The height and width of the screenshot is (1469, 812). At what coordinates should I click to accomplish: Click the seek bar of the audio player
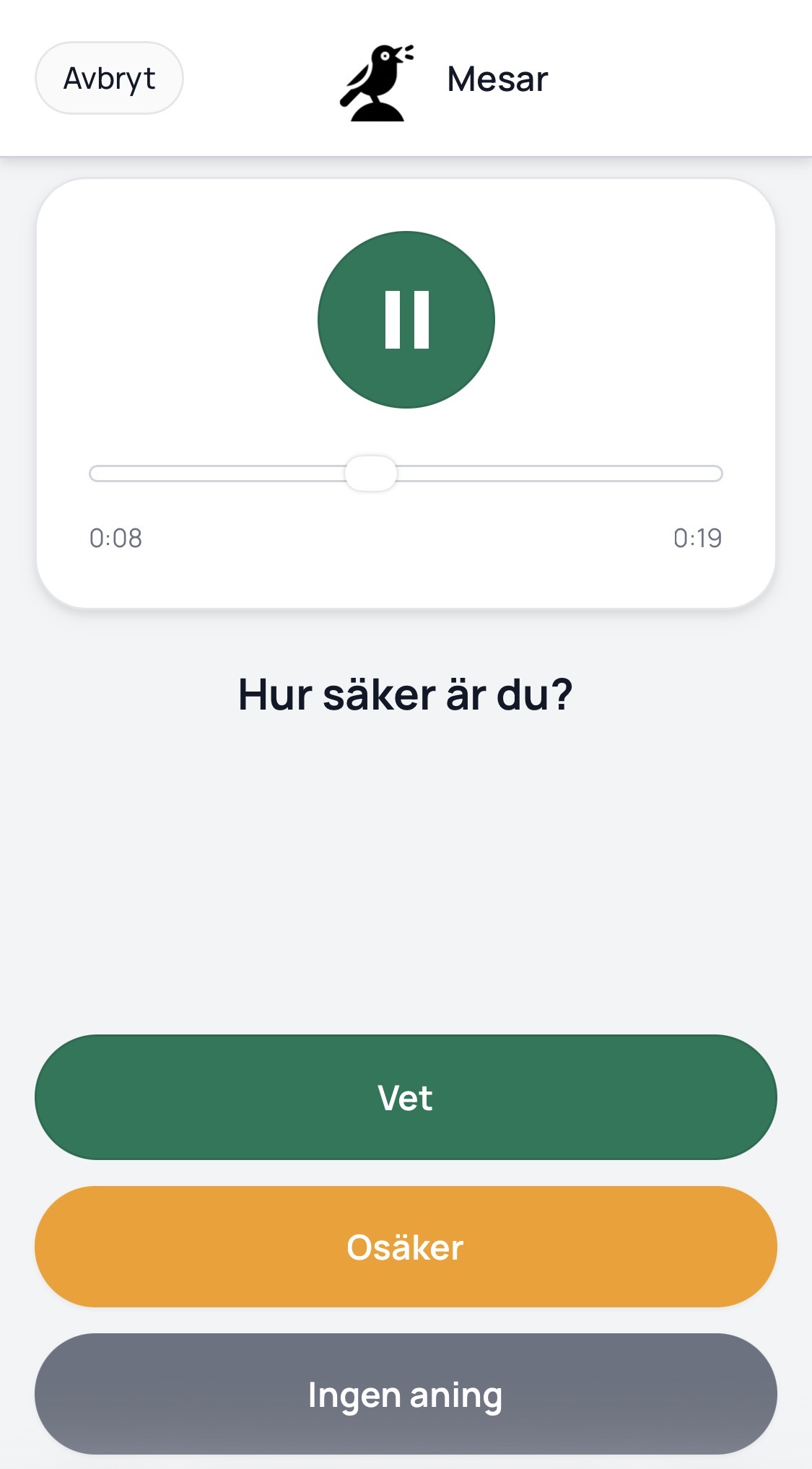click(x=404, y=472)
